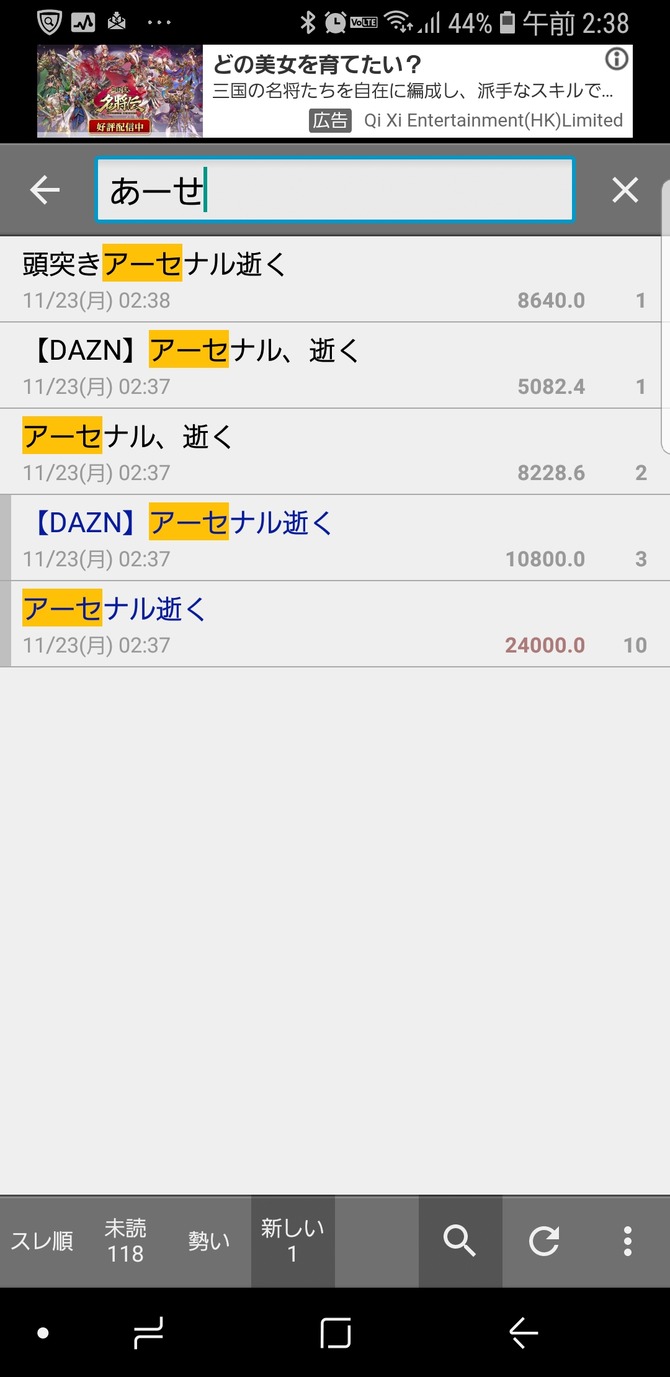Sort threads by 勢い
The width and height of the screenshot is (670, 1377).
point(209,1241)
